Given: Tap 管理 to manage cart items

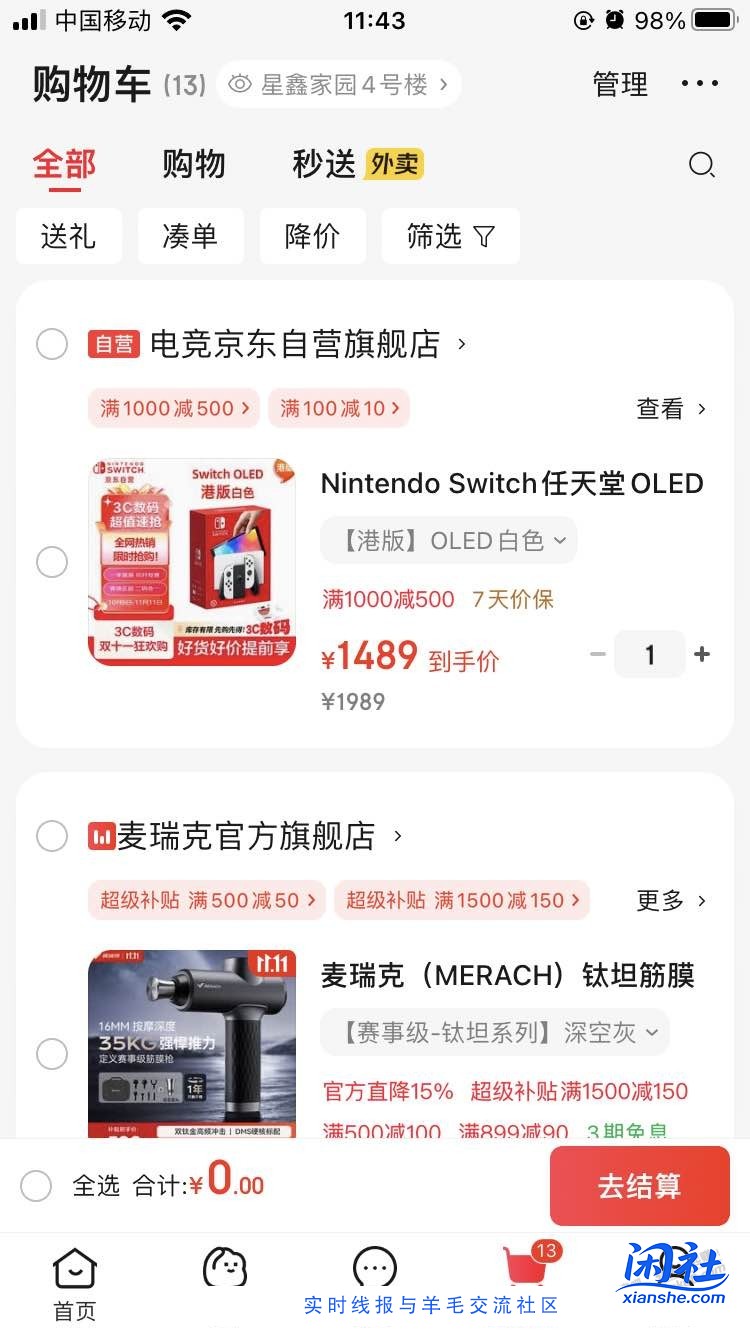Looking at the screenshot, I should pyautogui.click(x=619, y=86).
